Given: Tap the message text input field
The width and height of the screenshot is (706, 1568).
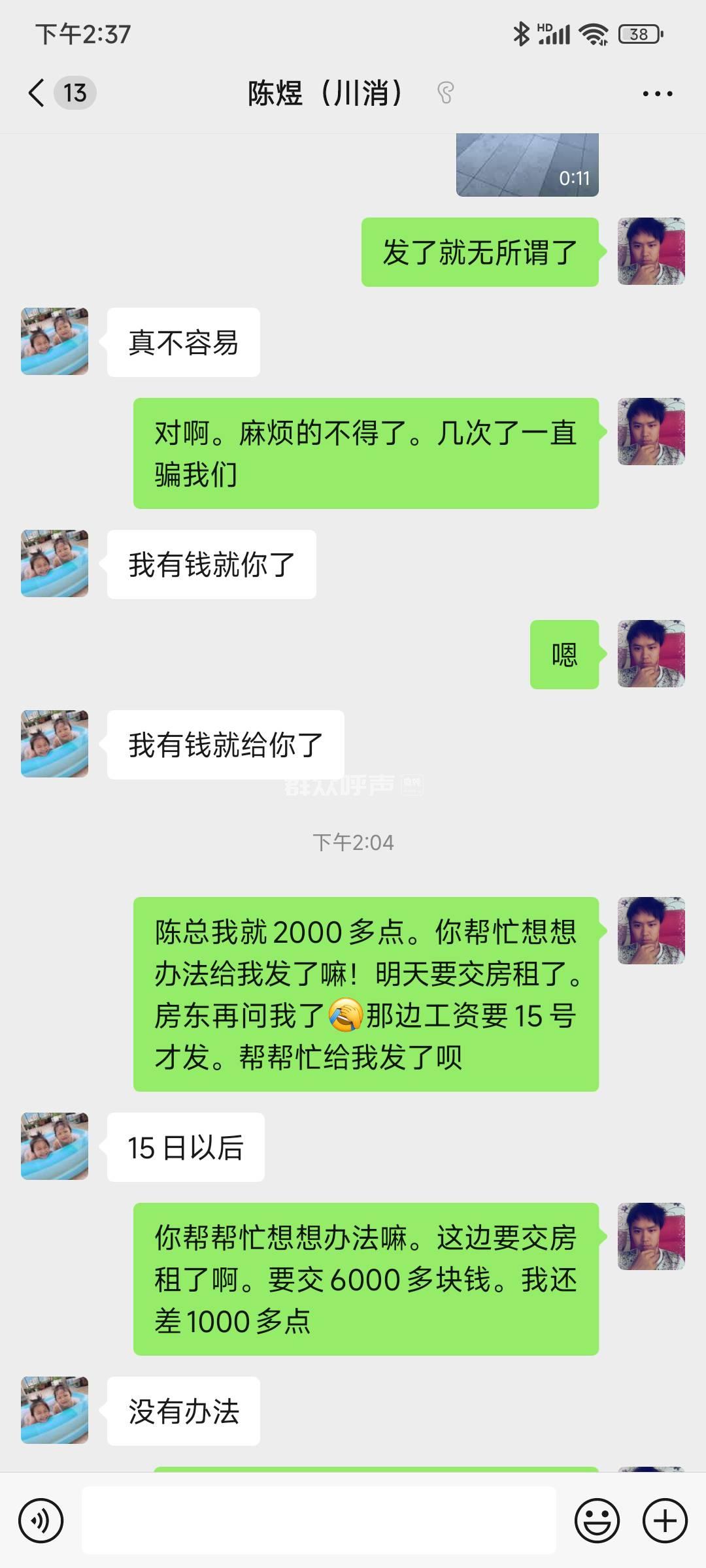Looking at the screenshot, I should (319, 1520).
